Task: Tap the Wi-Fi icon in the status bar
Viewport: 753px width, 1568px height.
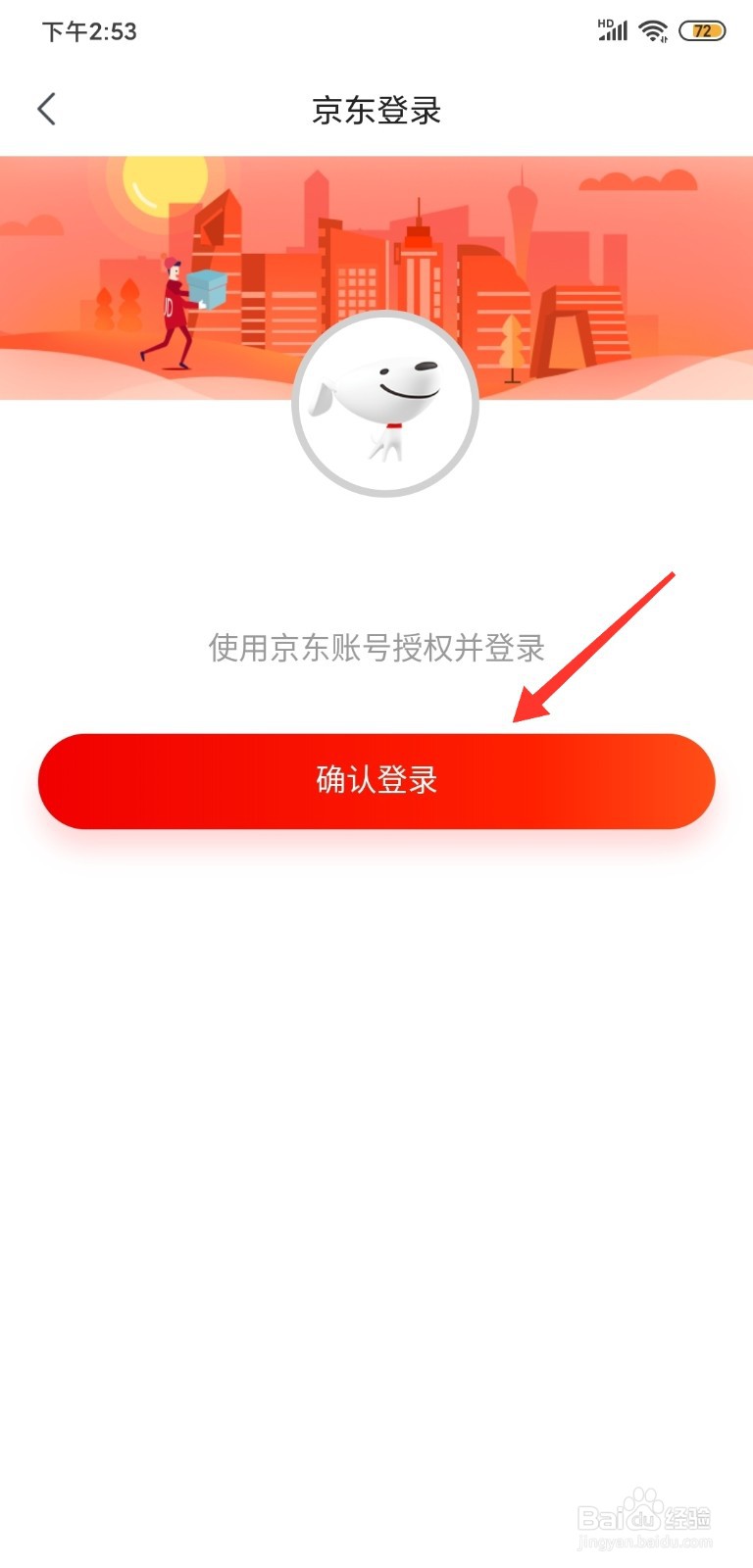Action: (x=653, y=29)
